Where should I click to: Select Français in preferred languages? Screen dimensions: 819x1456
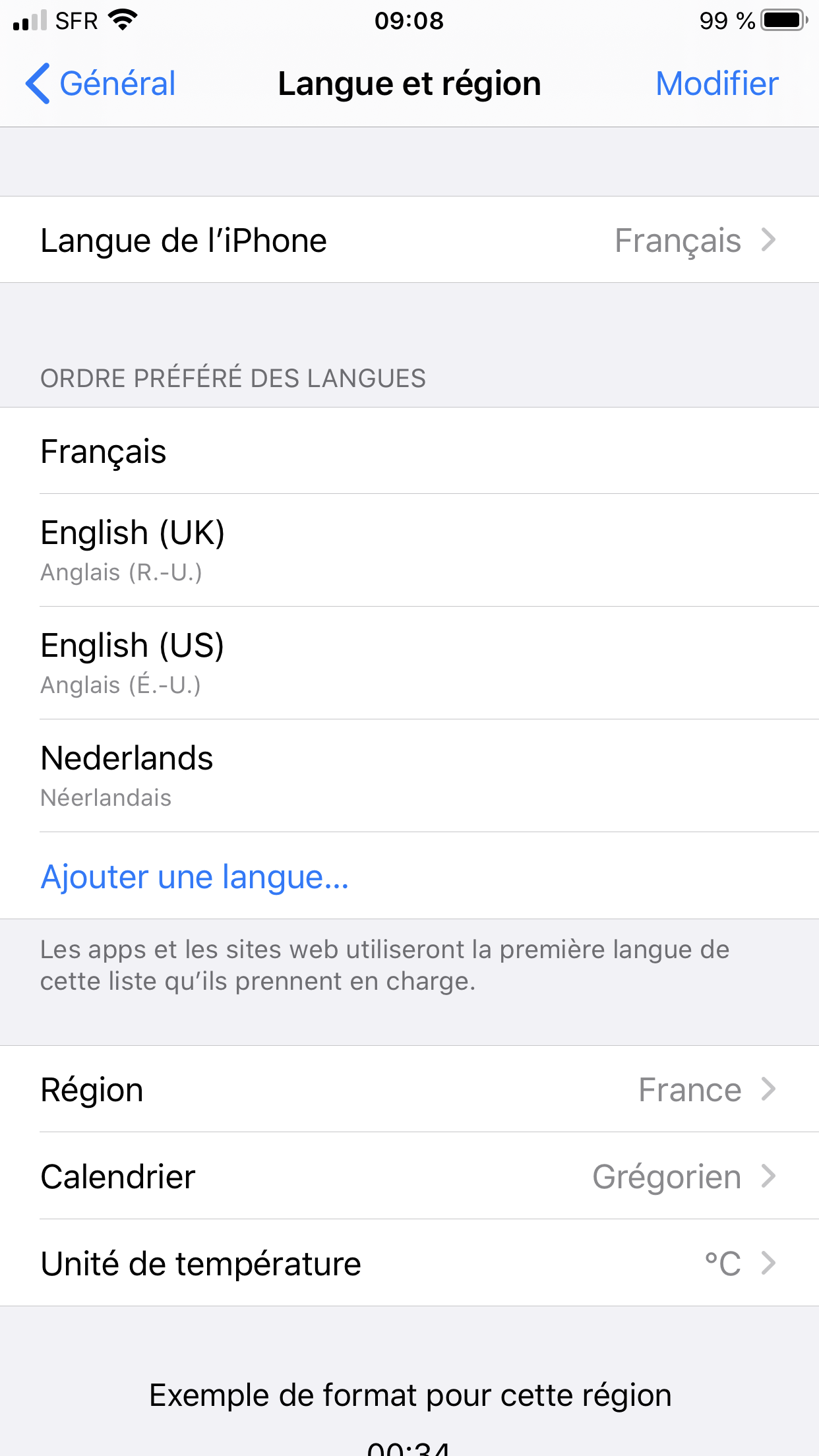[409, 451]
